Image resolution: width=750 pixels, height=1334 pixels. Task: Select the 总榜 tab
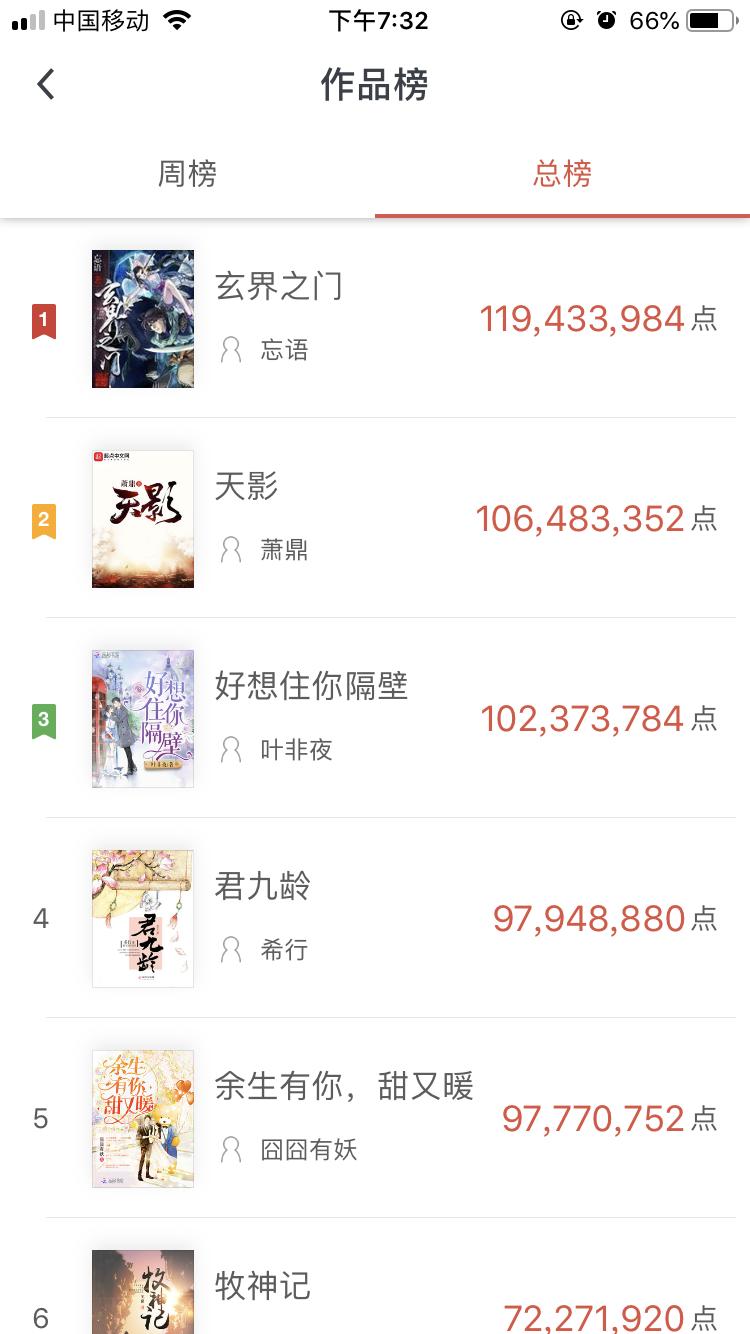[562, 172]
